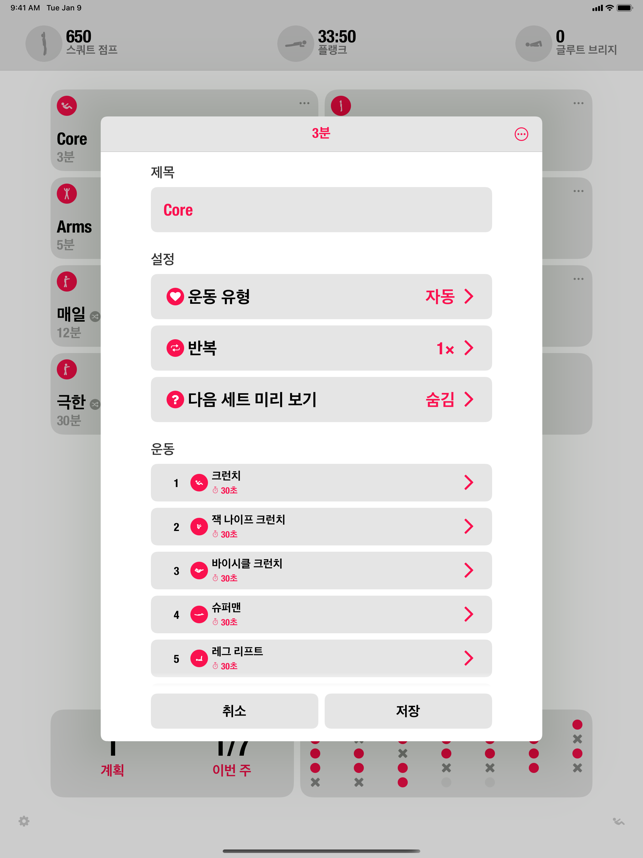Open the 운동 유형 setting row
Image resolution: width=643 pixels, height=858 pixels.
pos(321,297)
